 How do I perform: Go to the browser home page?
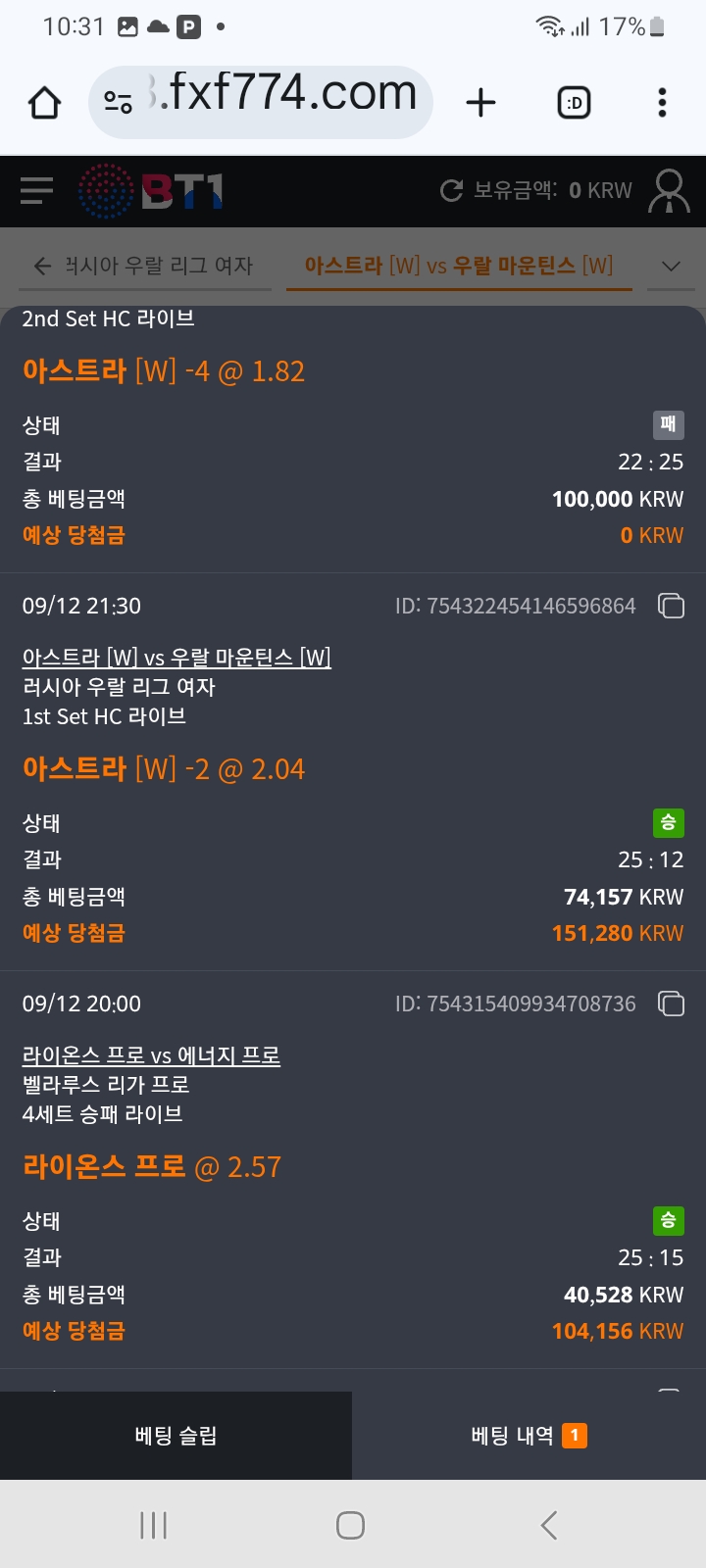coord(45,103)
